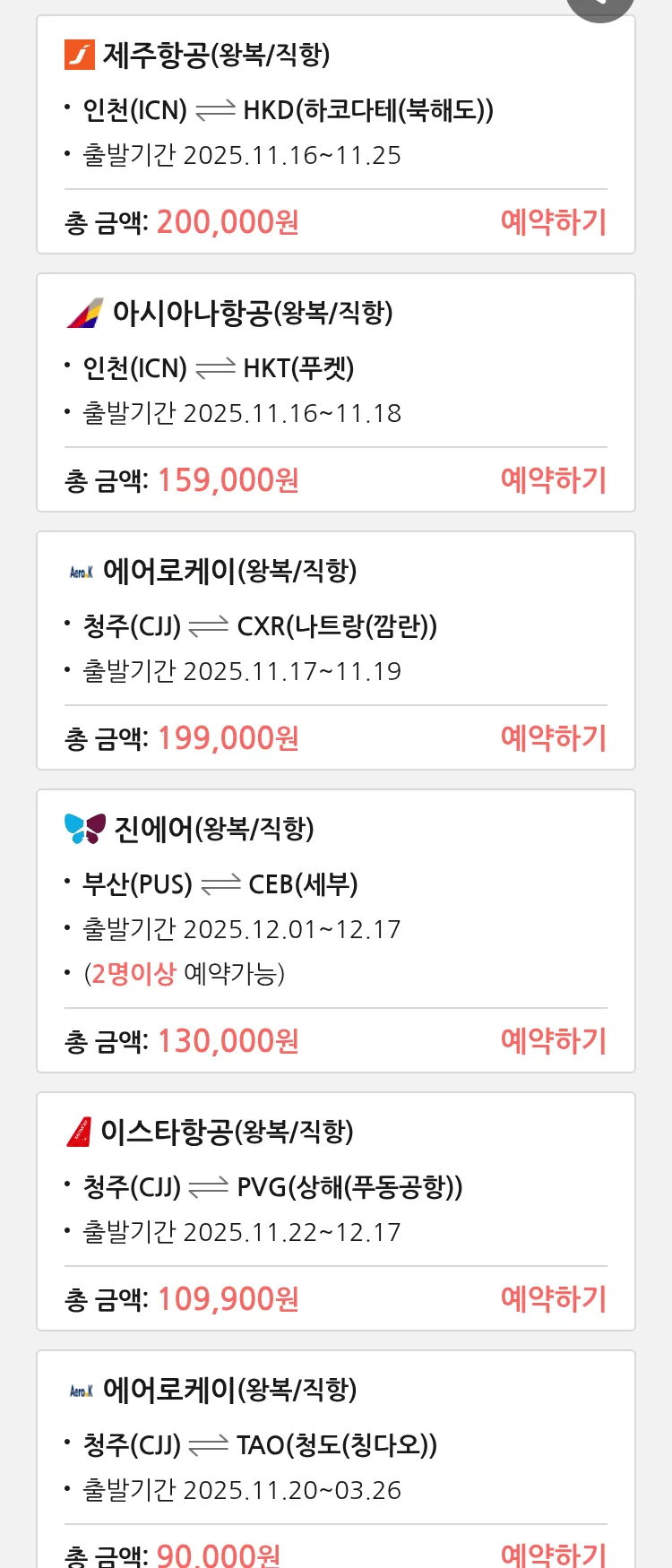Image resolution: width=672 pixels, height=1568 pixels.
Task: Click the Jin Air butterfly logo
Action: 82,829
